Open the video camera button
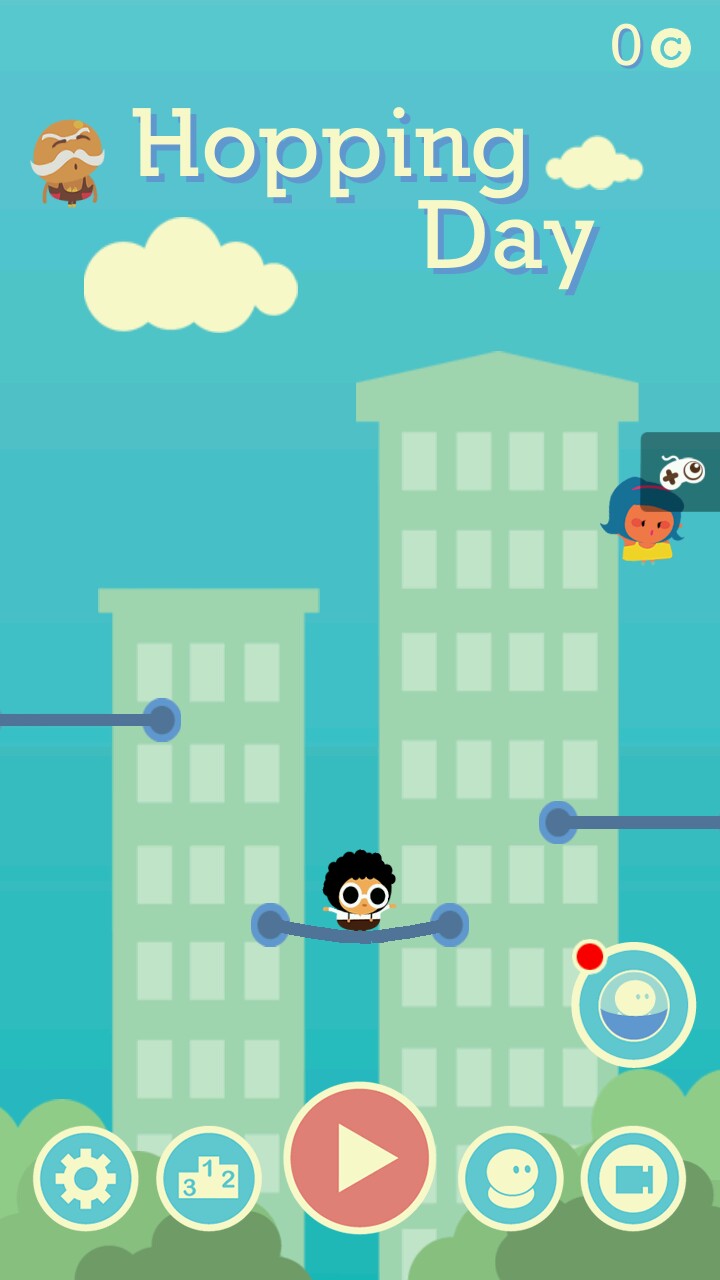 coord(633,1179)
